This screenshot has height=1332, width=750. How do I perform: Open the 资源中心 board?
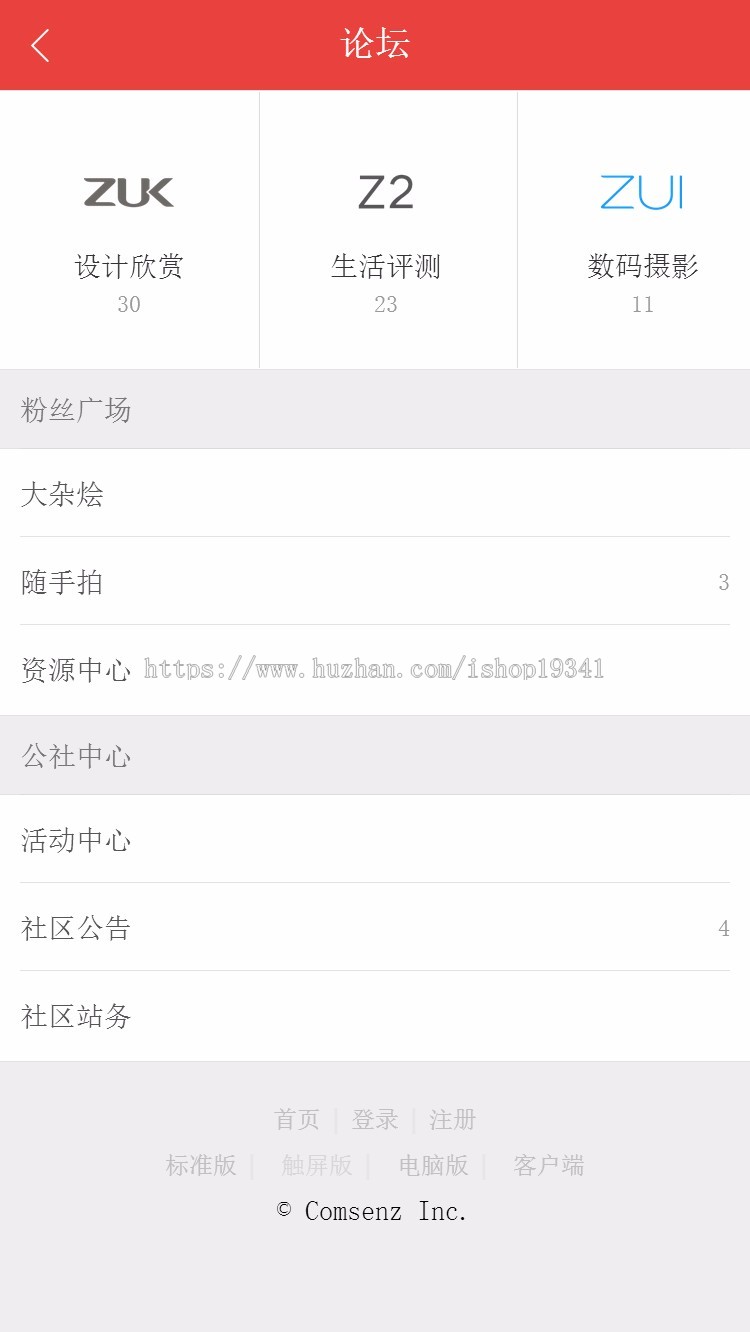click(74, 670)
